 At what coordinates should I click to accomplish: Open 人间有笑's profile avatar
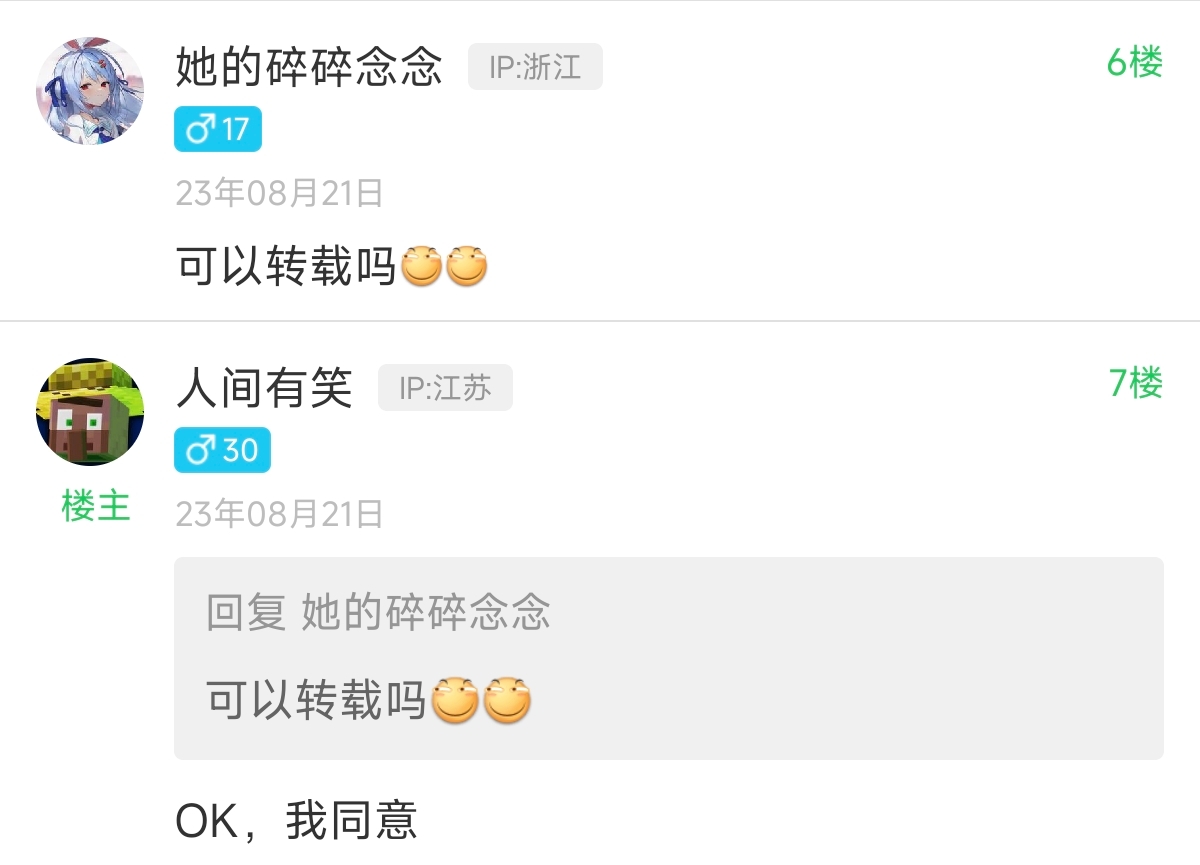pyautogui.click(x=90, y=412)
